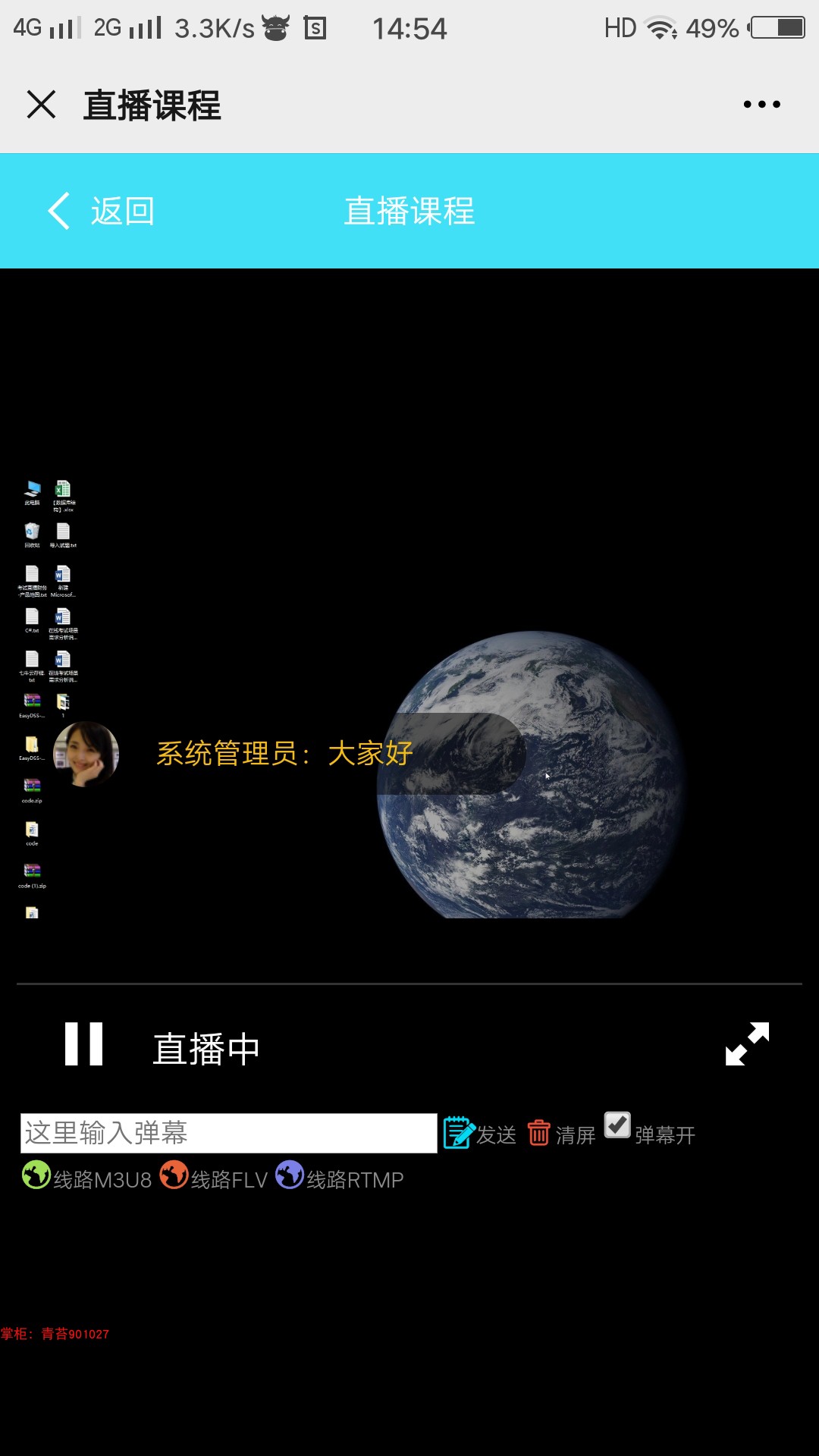The image size is (819, 1456).
Task: Pause the live stream
Action: point(83,1044)
